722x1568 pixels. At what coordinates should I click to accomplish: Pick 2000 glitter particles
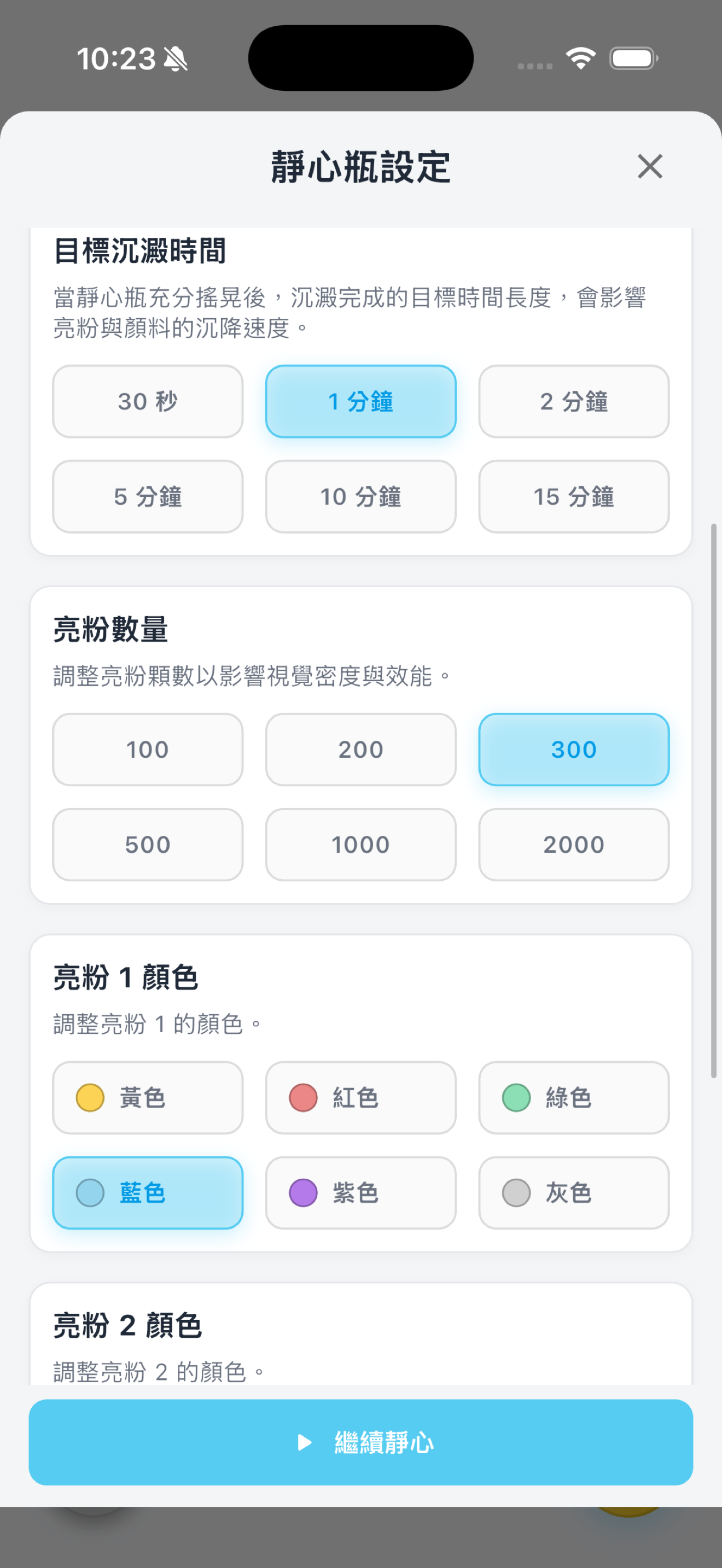click(574, 844)
